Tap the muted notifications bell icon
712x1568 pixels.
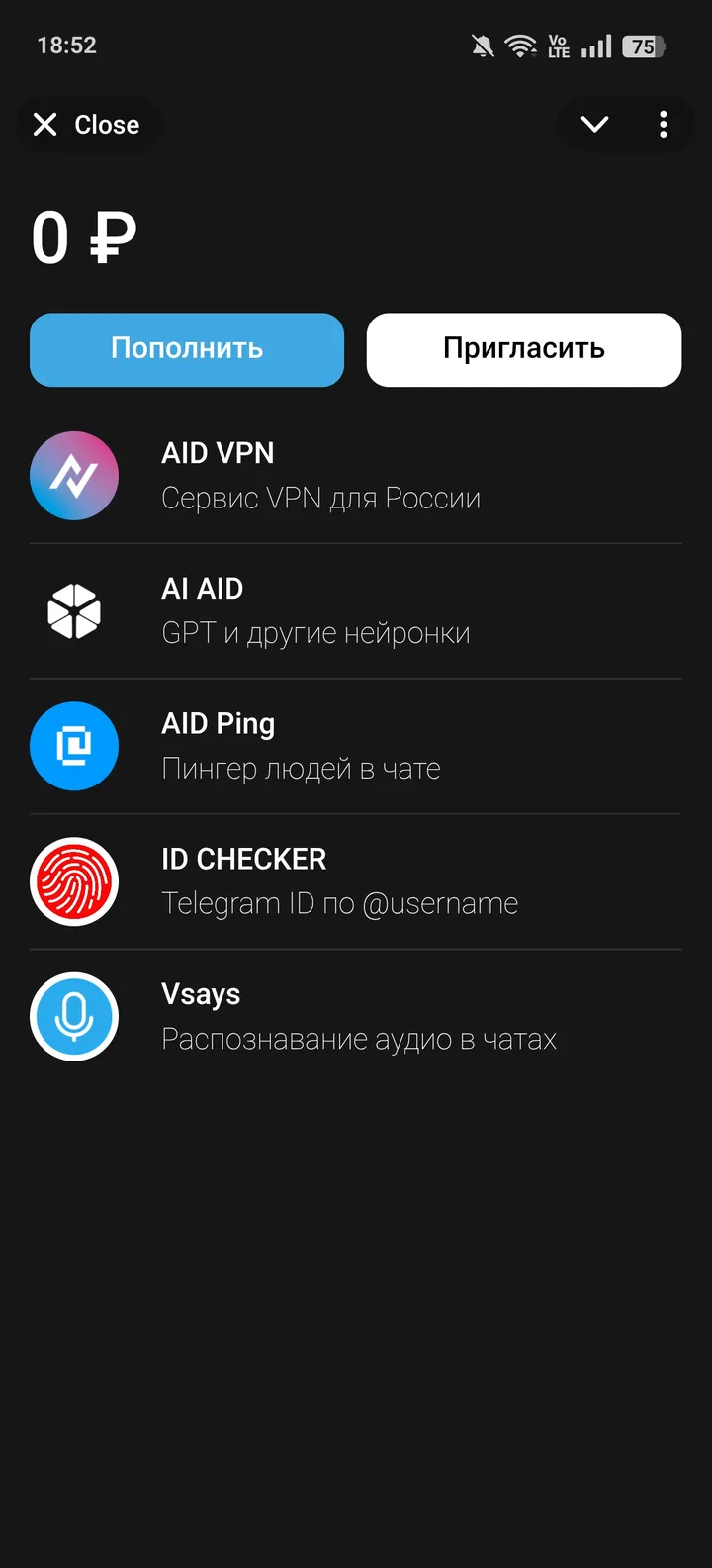tap(482, 46)
